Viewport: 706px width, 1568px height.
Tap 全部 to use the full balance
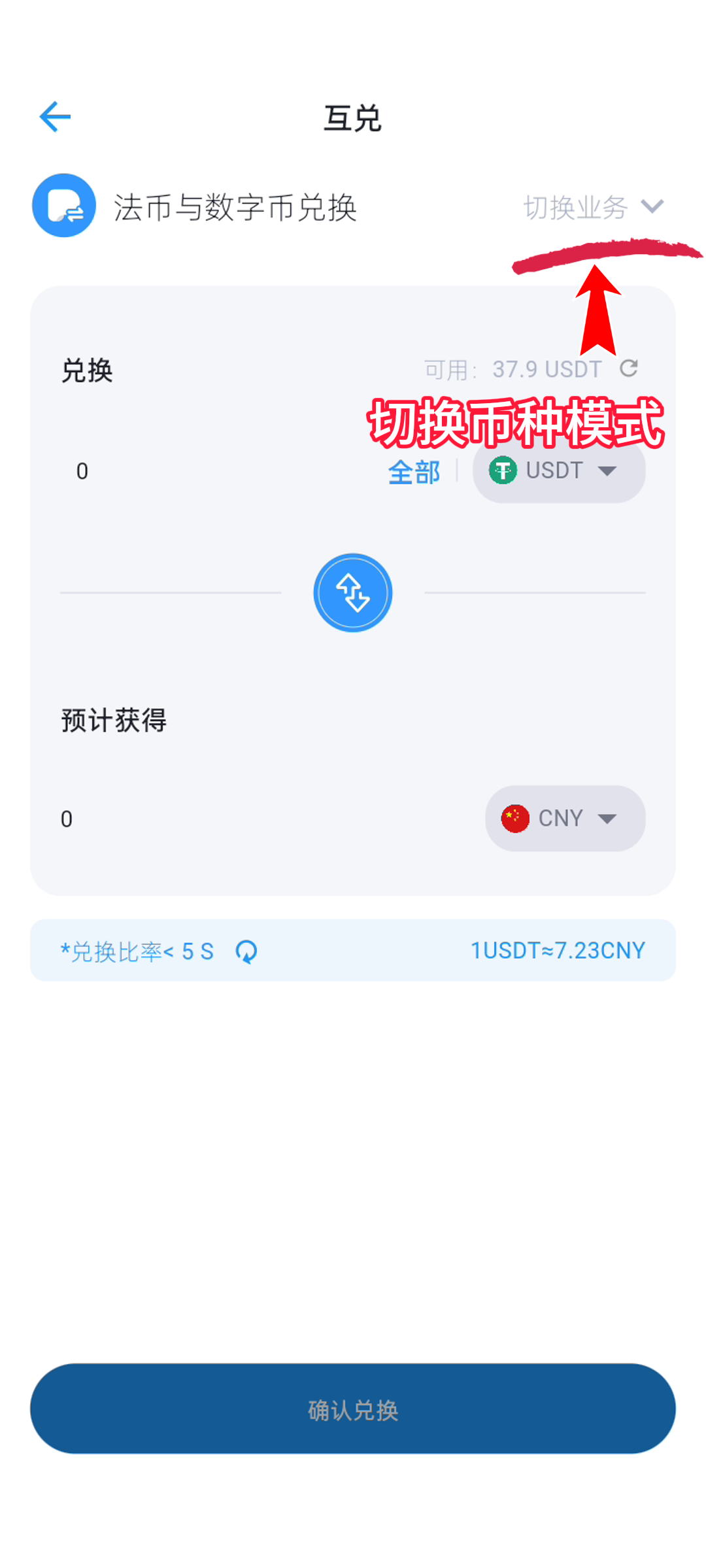point(414,472)
